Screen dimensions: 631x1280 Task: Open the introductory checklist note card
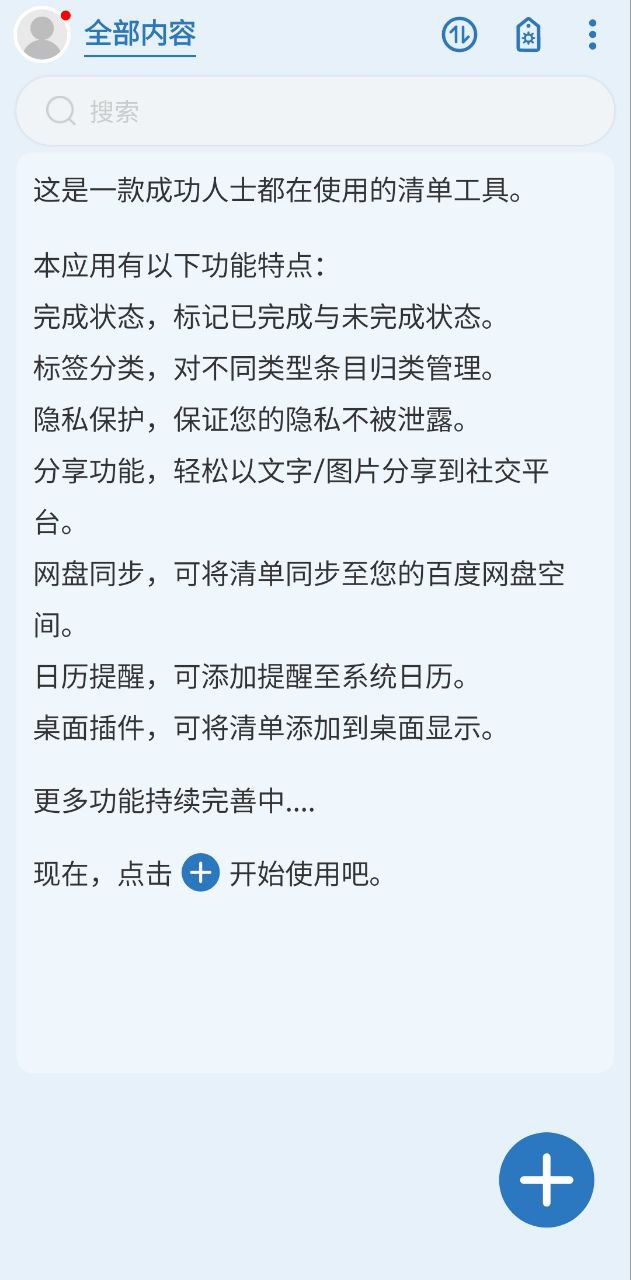pos(315,613)
